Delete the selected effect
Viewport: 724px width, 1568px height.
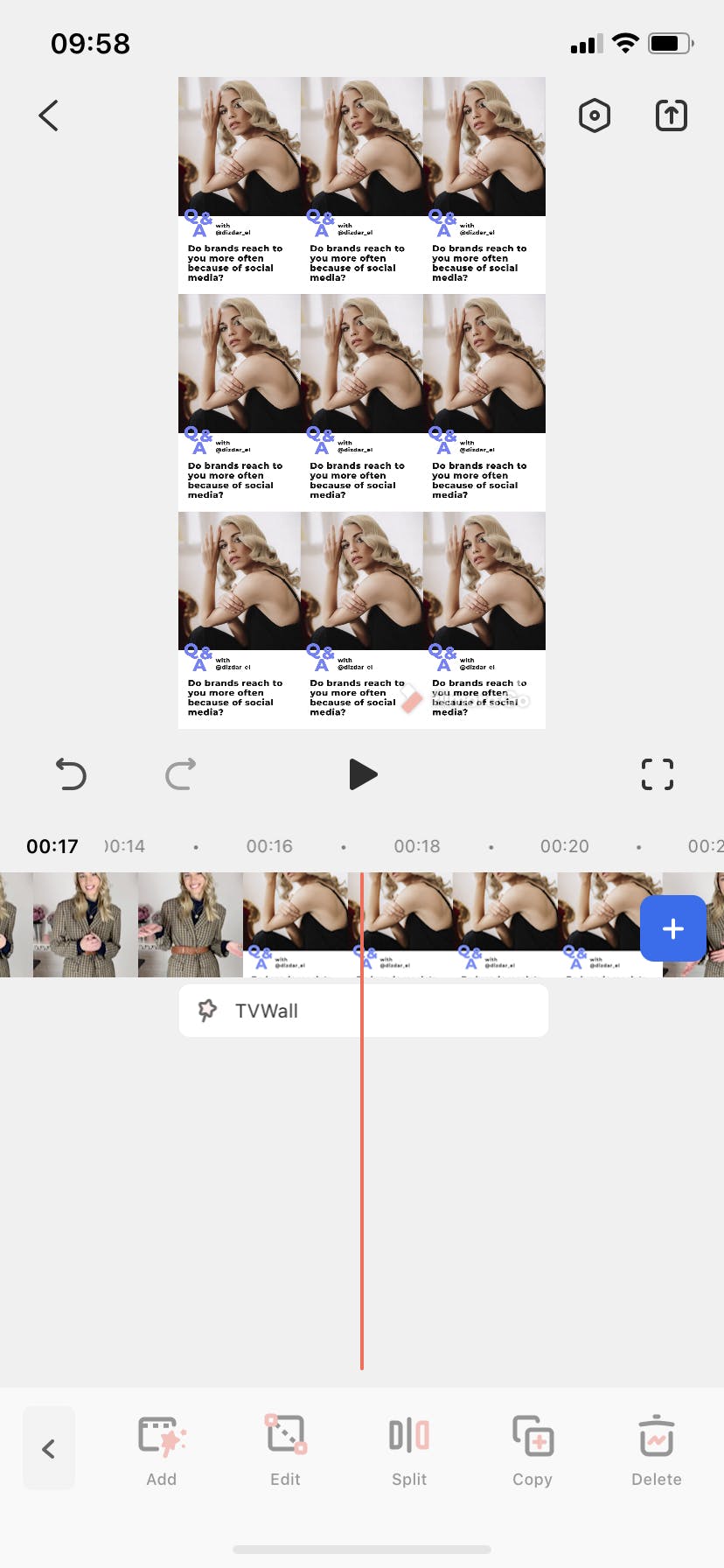coord(656,1450)
